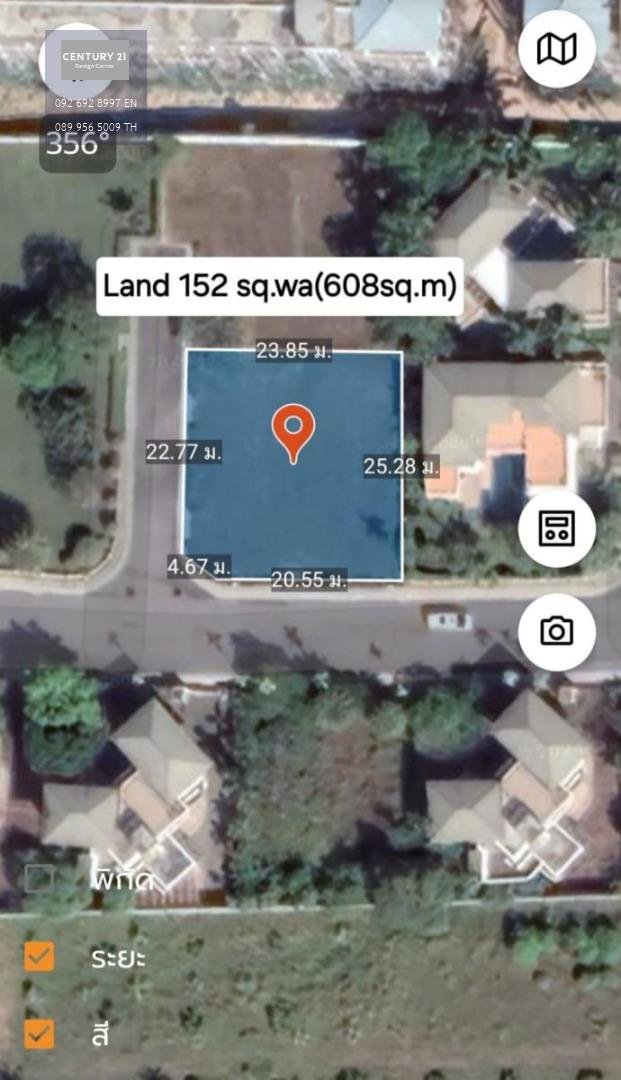
Task: Tap the orange location pin on the plot
Action: pos(293,433)
